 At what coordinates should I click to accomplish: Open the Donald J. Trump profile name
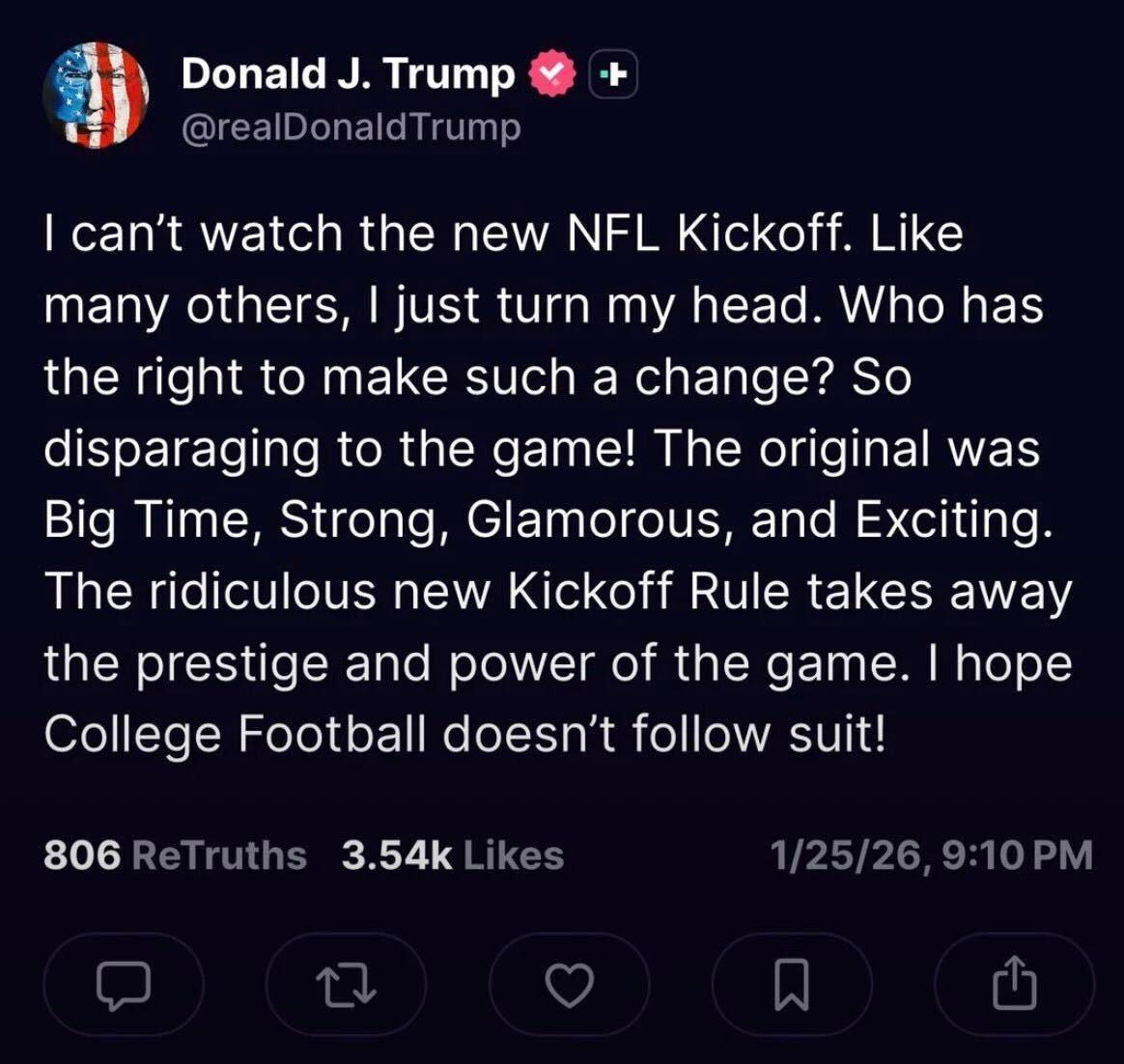click(x=348, y=74)
